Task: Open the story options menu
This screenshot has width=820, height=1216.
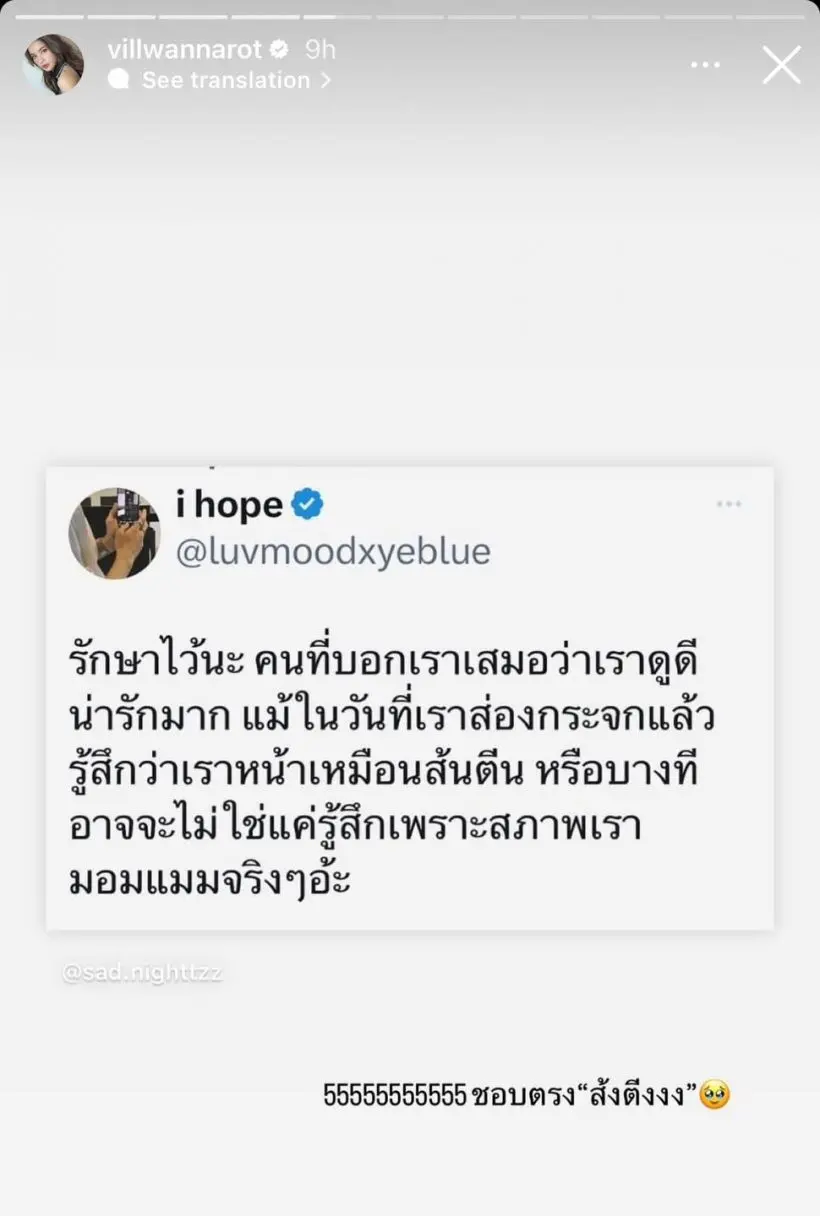Action: pos(705,65)
